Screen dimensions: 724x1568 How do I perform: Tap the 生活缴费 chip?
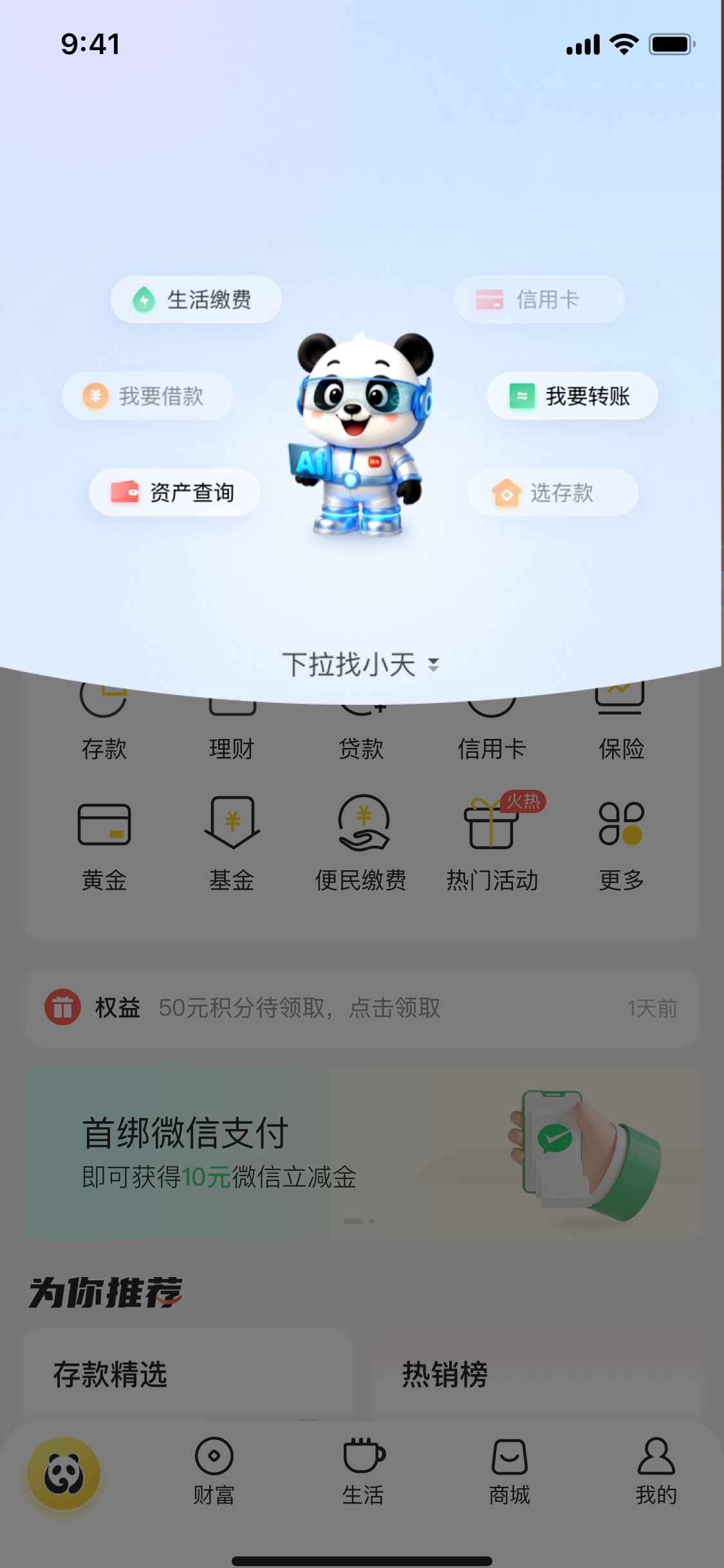point(196,300)
